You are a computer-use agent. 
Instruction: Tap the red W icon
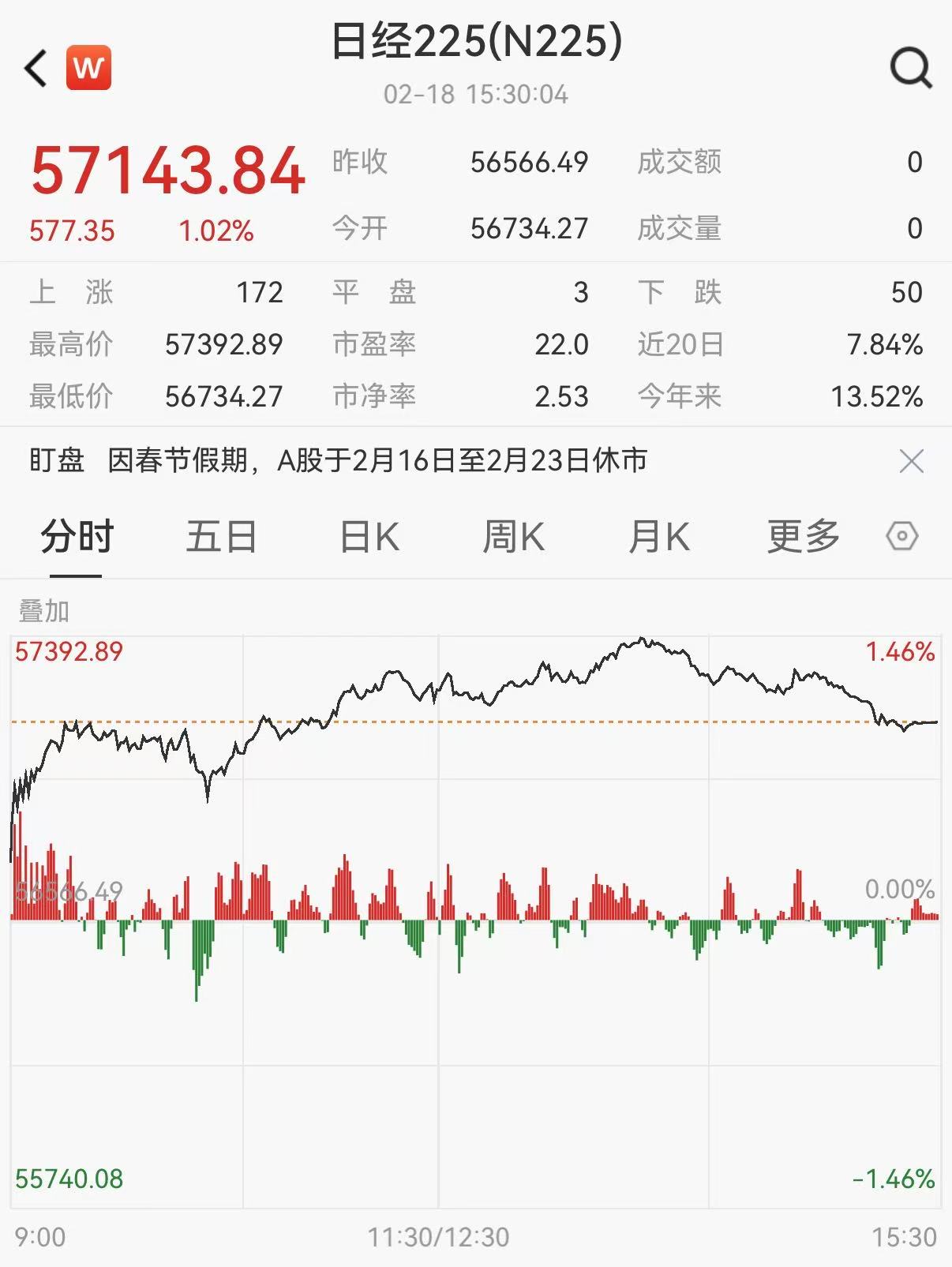click(x=88, y=69)
